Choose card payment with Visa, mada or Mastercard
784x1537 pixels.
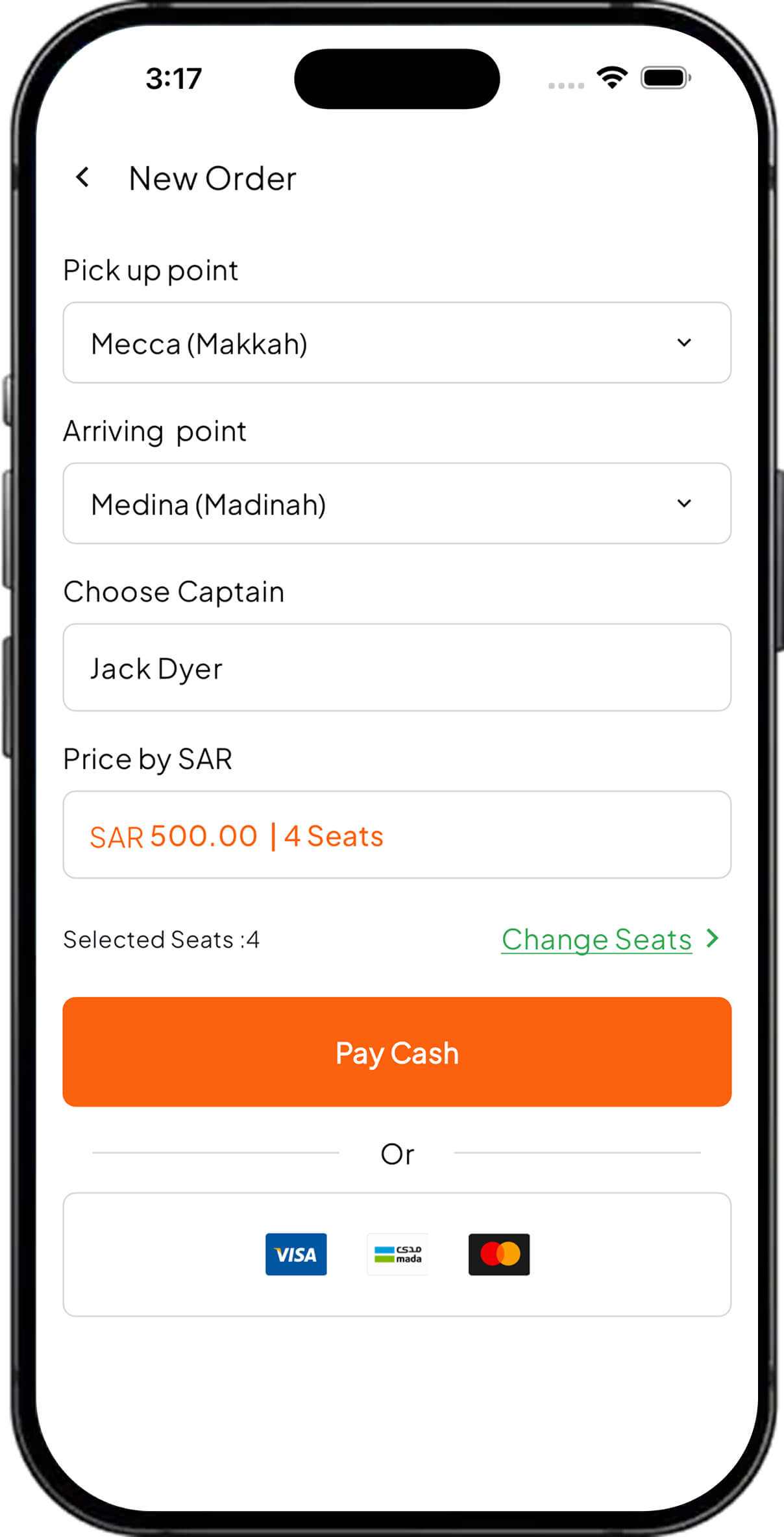(x=397, y=1254)
